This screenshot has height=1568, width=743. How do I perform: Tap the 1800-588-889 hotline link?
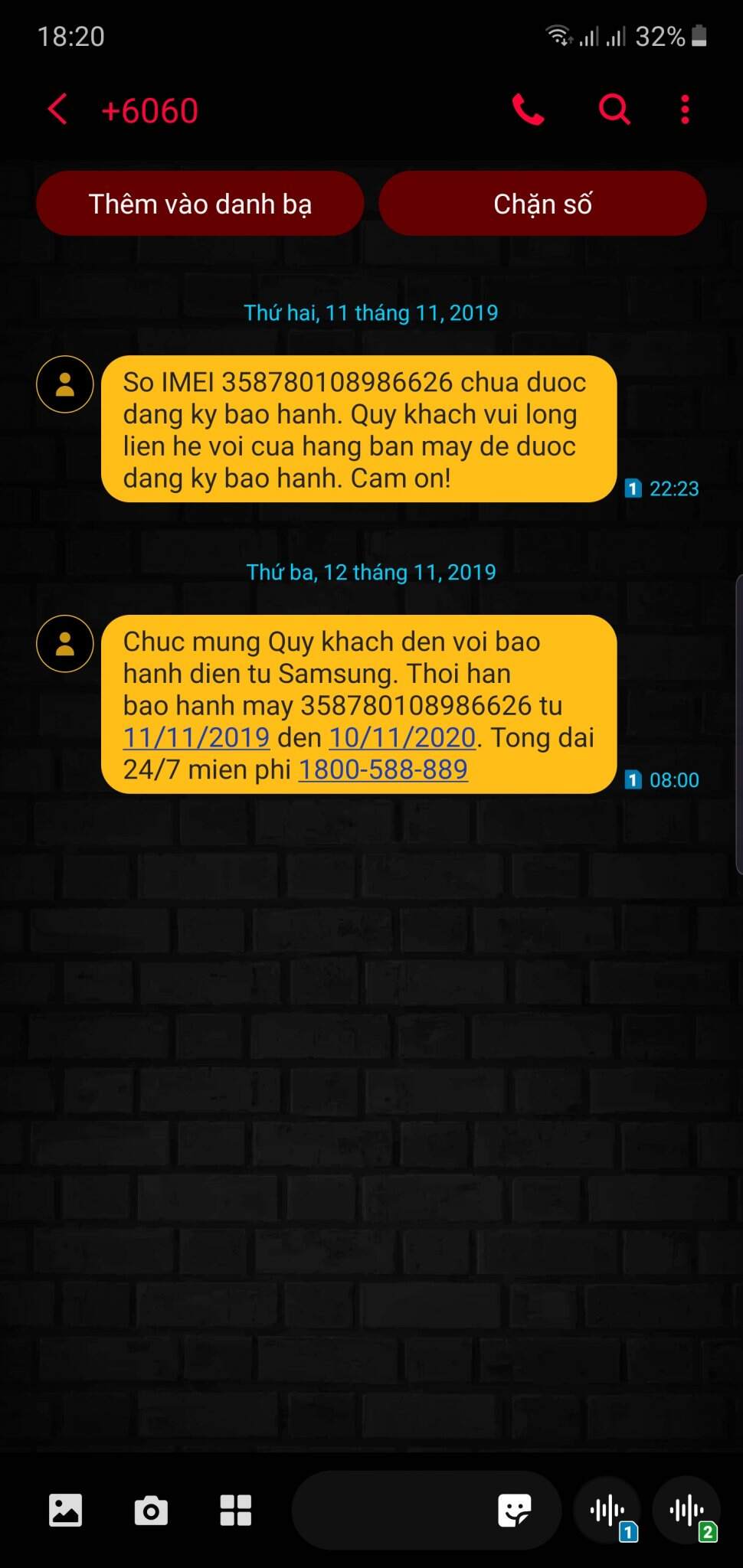pyautogui.click(x=383, y=769)
